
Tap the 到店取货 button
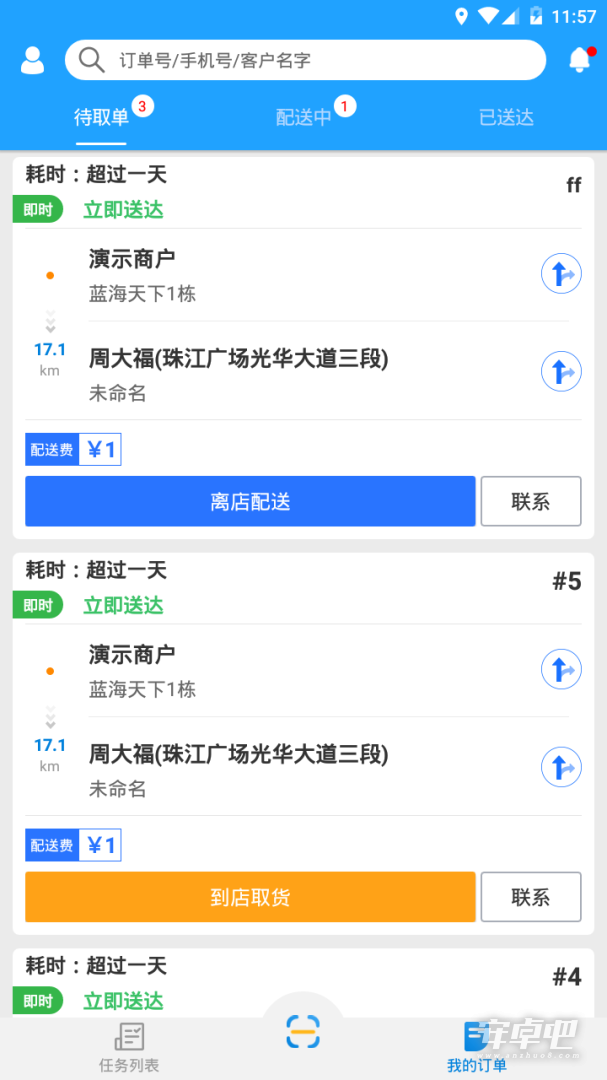(250, 897)
